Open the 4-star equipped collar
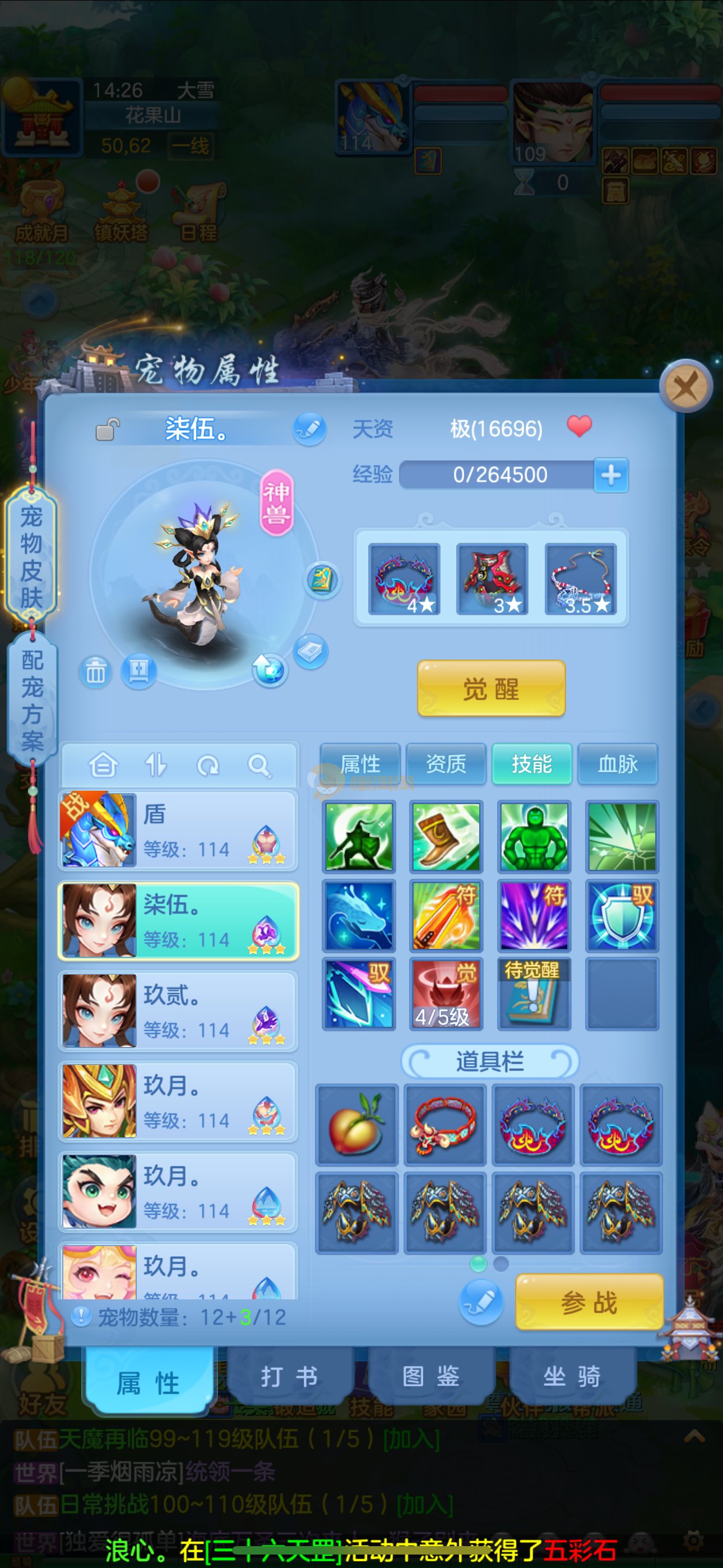723x1568 pixels. point(404,579)
